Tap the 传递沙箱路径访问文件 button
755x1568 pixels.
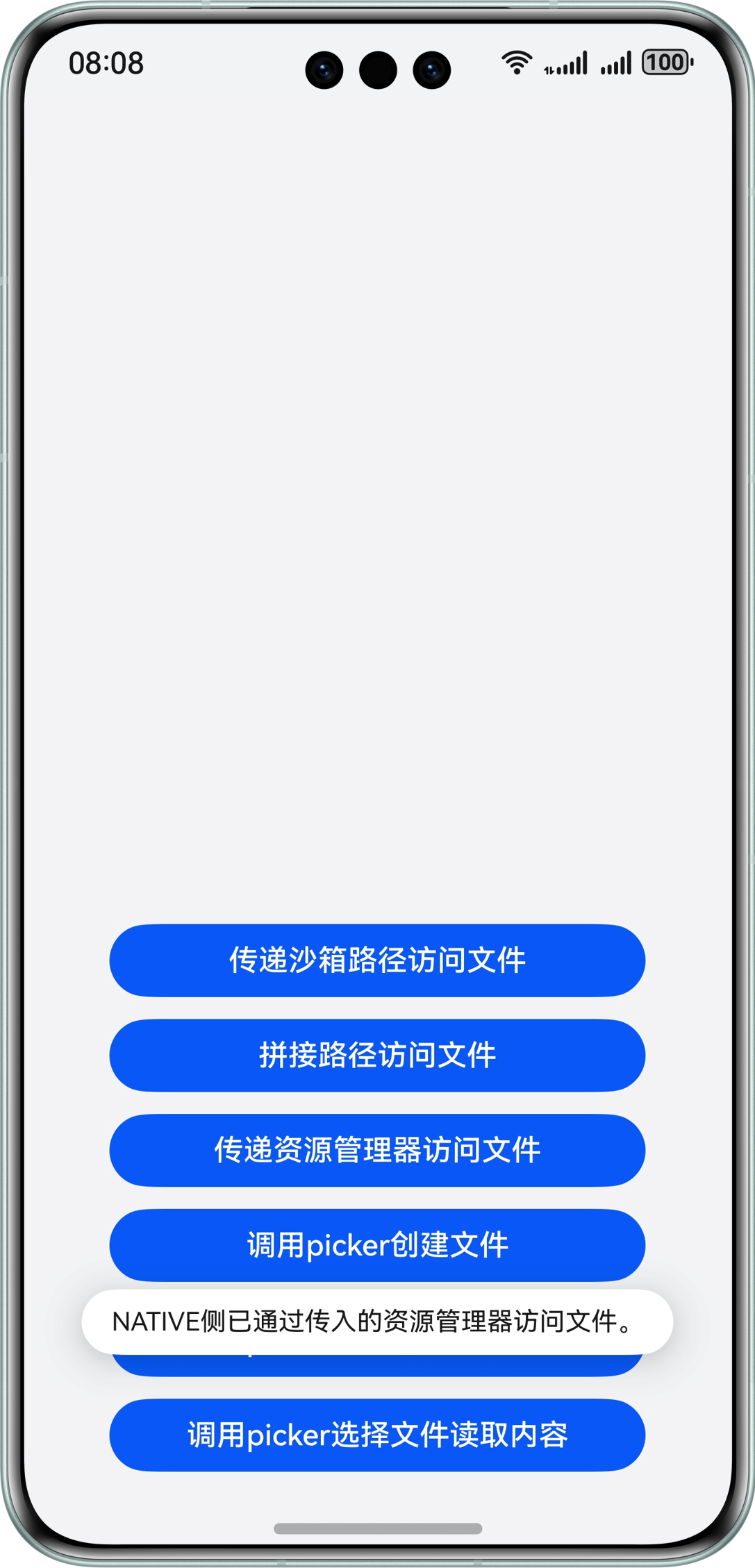(x=377, y=960)
